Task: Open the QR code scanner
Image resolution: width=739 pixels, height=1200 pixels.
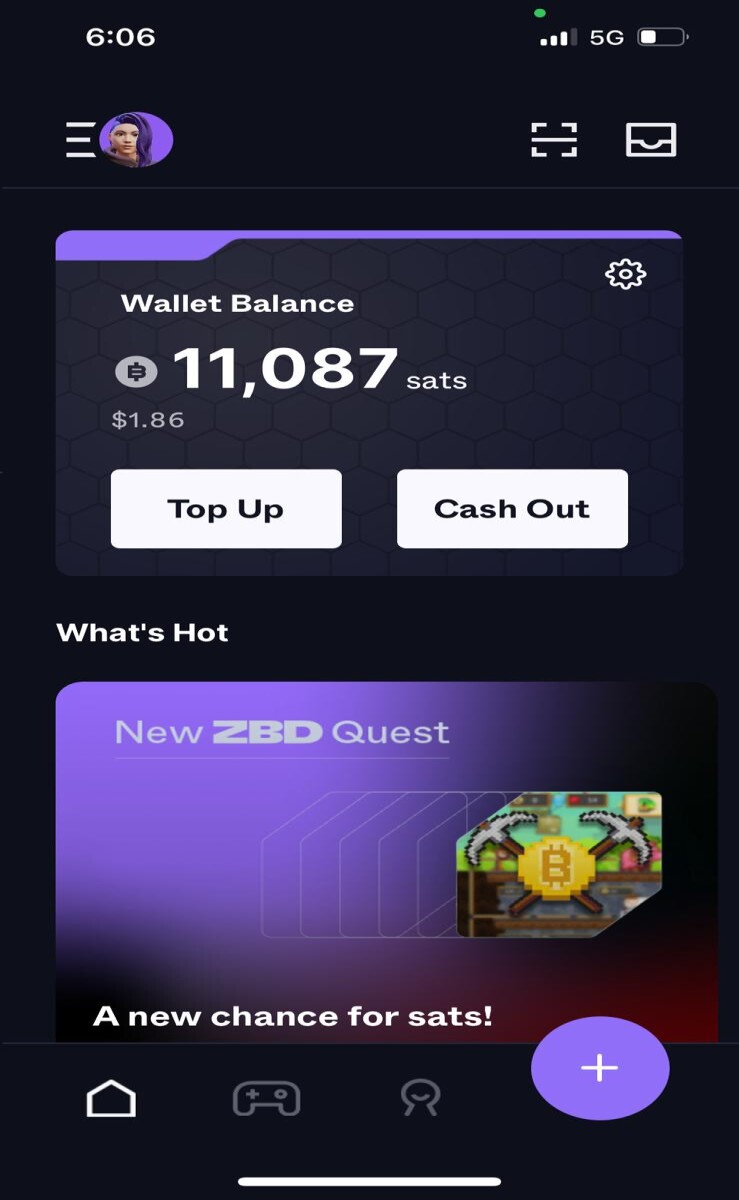Action: 554,140
